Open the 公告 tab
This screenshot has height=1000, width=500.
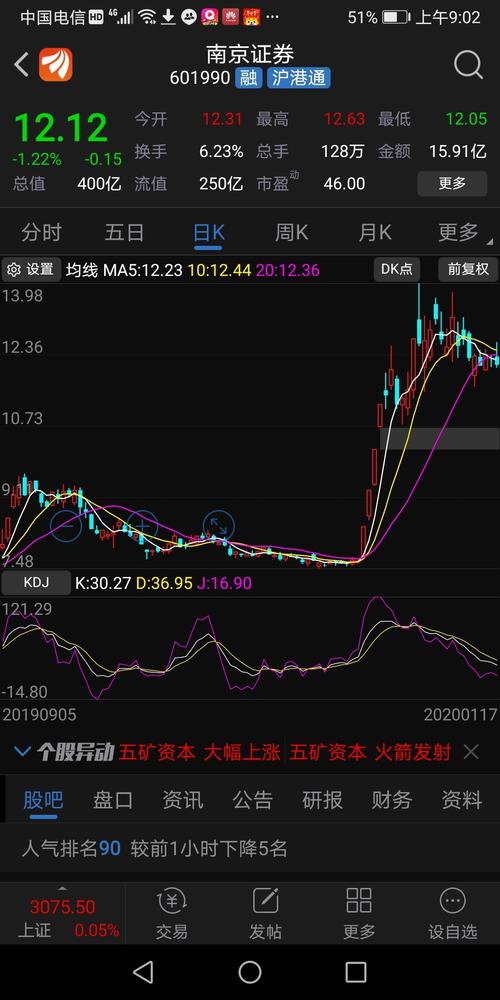(253, 800)
